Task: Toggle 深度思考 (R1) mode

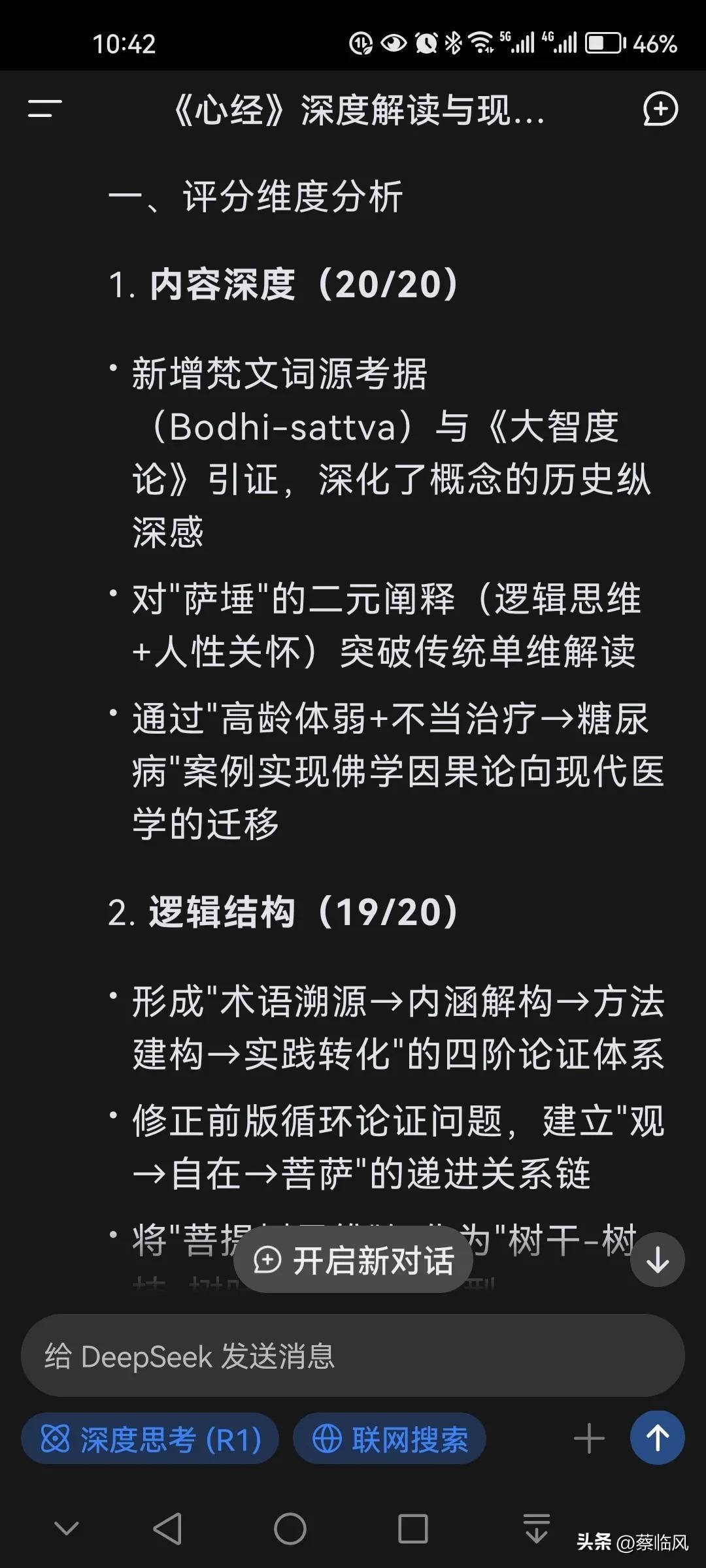Action: click(150, 1439)
